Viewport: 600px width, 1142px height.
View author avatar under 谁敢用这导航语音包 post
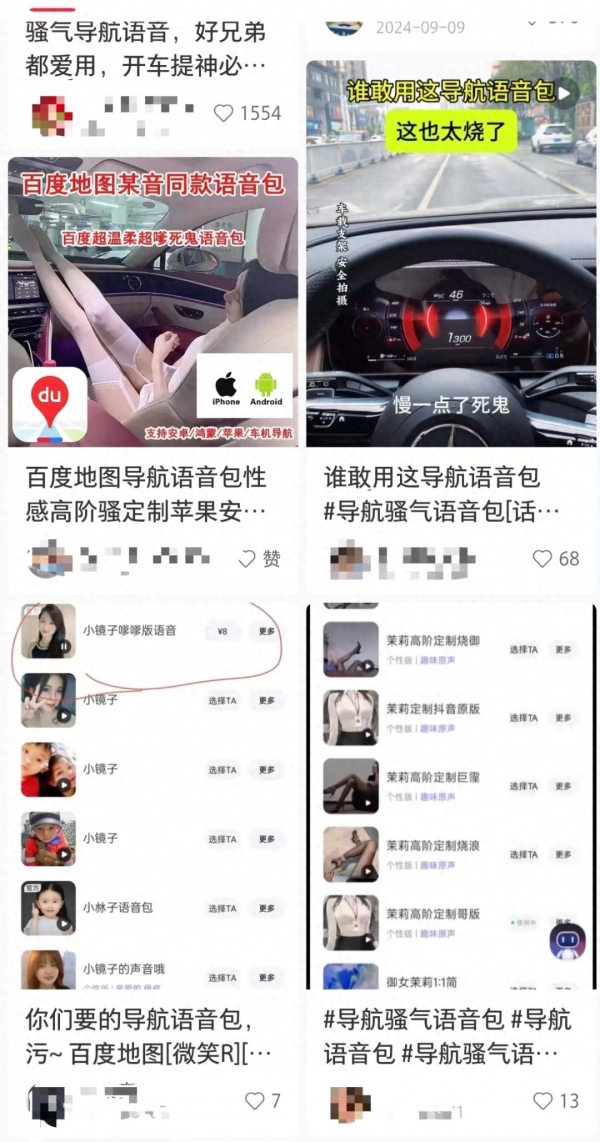[347, 559]
